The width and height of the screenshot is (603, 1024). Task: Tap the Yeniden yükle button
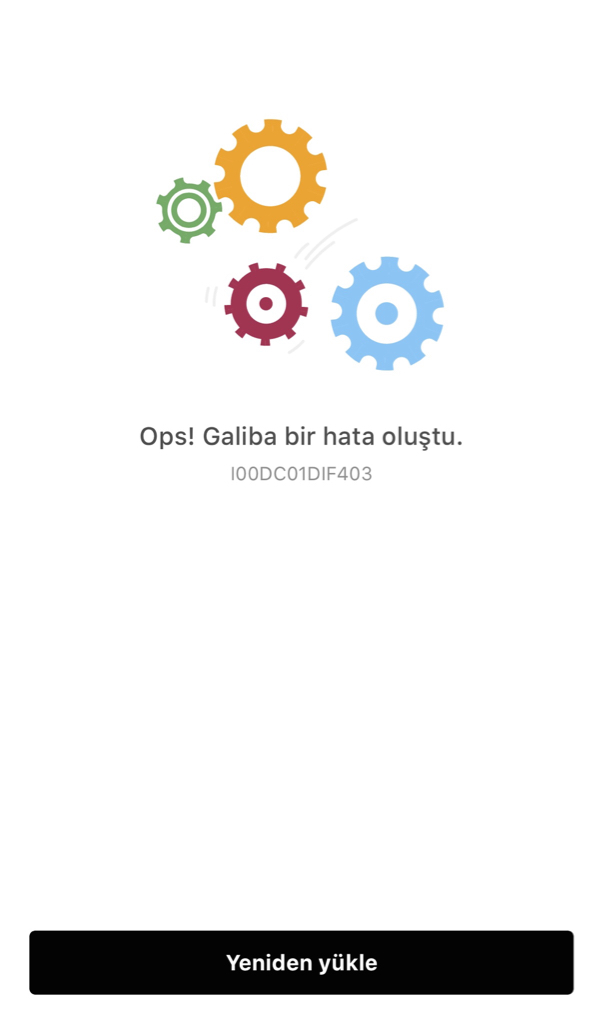pos(301,962)
